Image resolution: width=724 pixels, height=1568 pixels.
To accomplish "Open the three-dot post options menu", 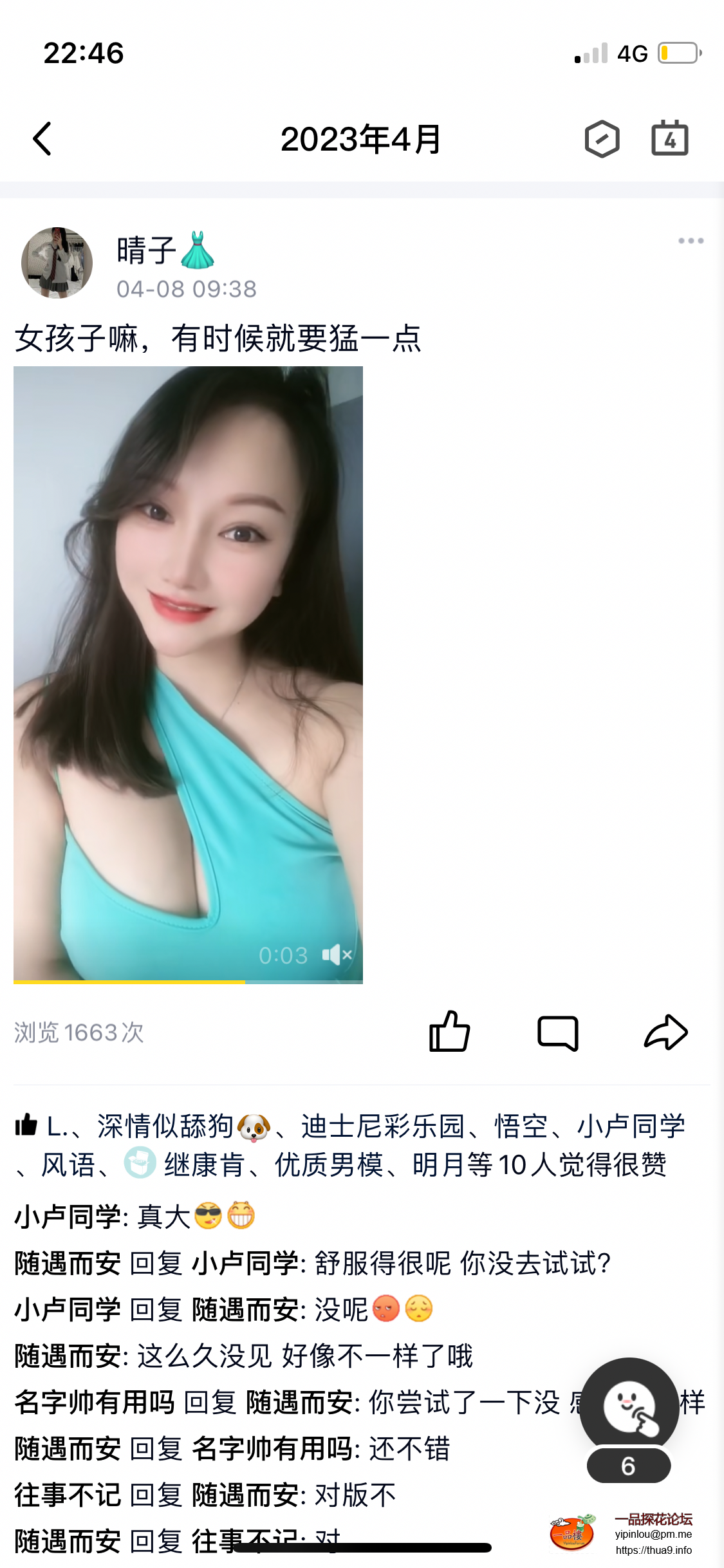I will (690, 240).
